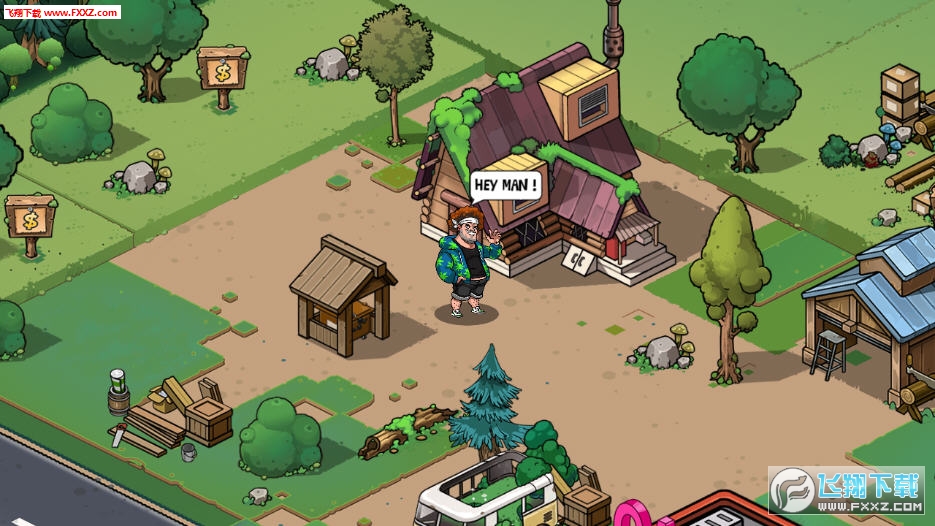Tap the HEY MAN! speech bubble
This screenshot has width=935, height=526.
click(506, 185)
